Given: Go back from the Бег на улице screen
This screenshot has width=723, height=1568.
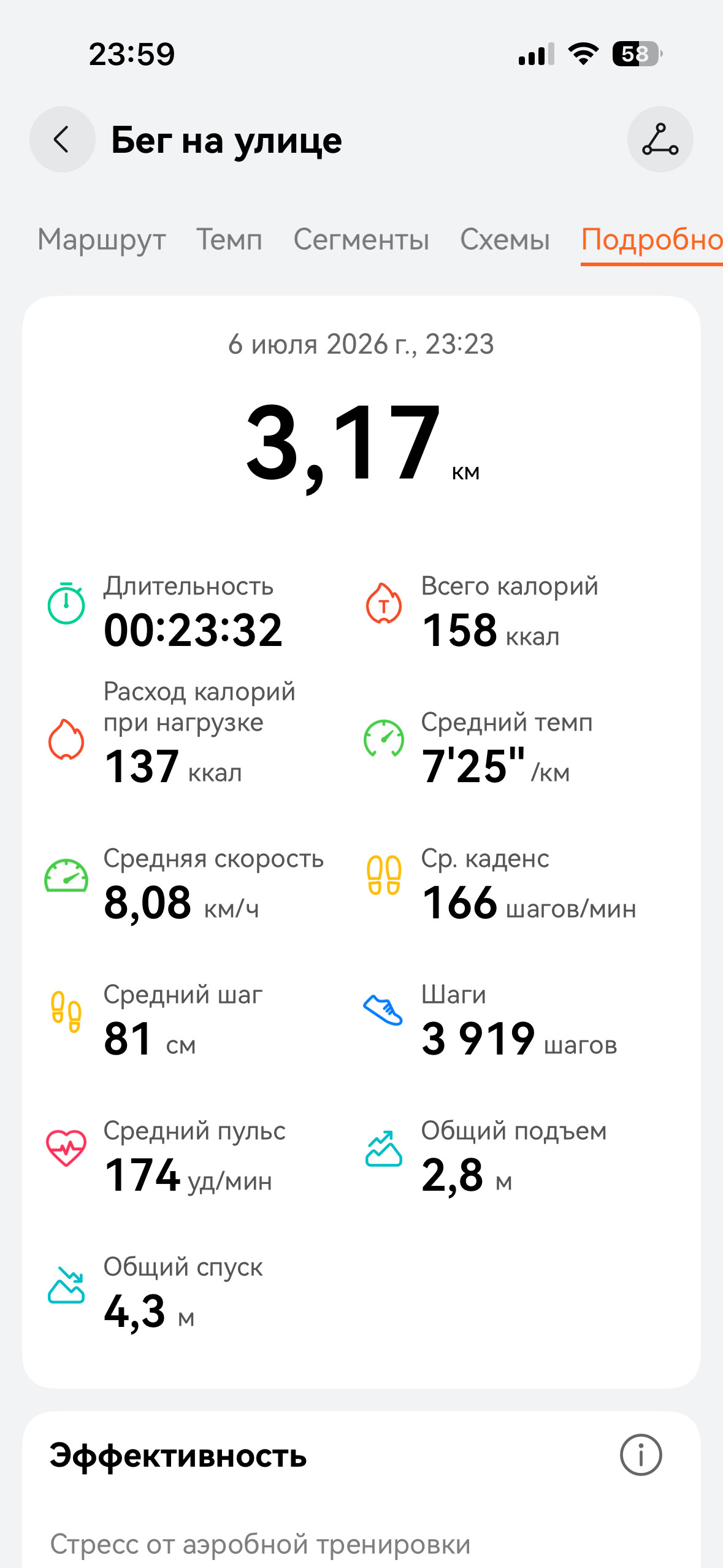Looking at the screenshot, I should click(63, 139).
